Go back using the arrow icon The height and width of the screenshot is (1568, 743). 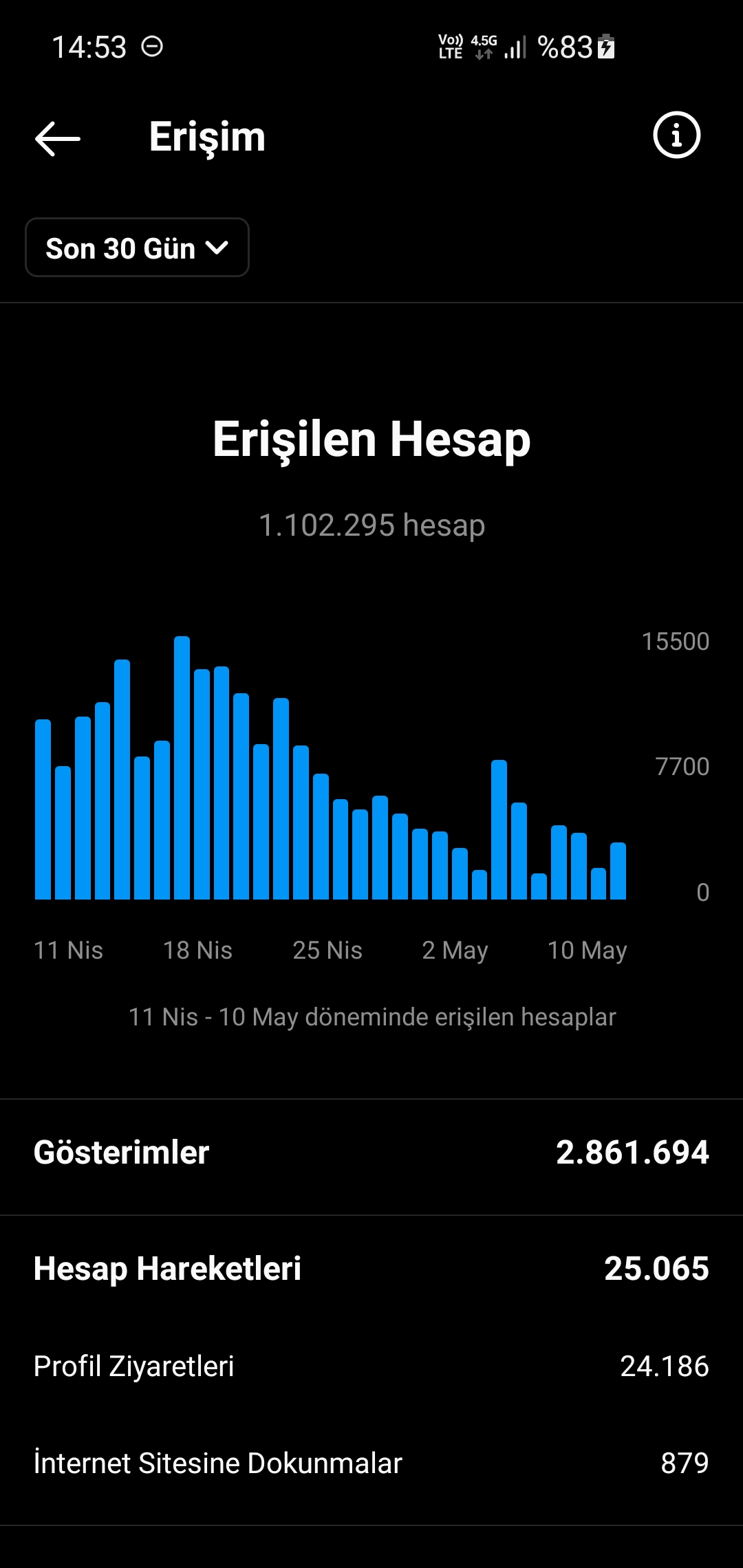coord(58,138)
